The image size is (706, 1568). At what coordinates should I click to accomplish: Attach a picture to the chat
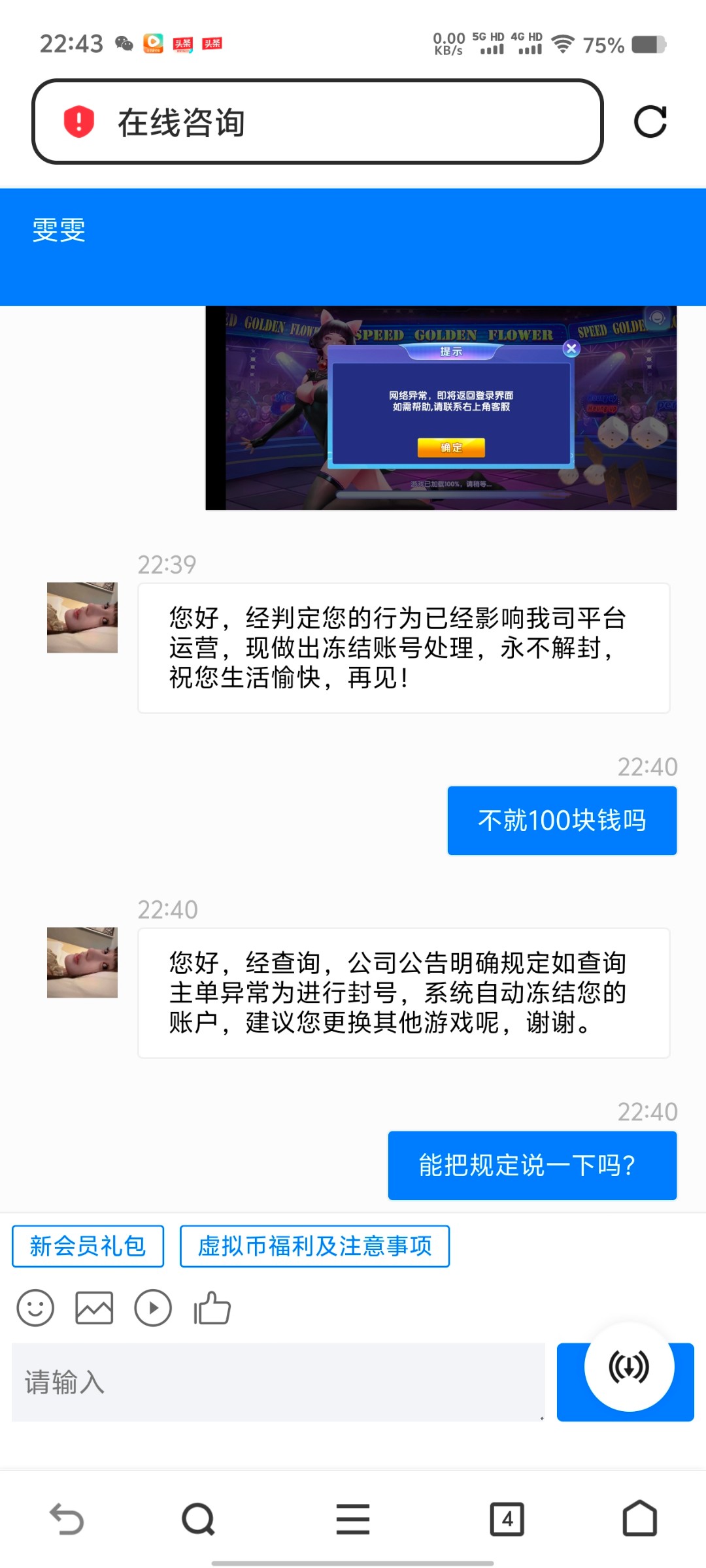pos(94,1308)
